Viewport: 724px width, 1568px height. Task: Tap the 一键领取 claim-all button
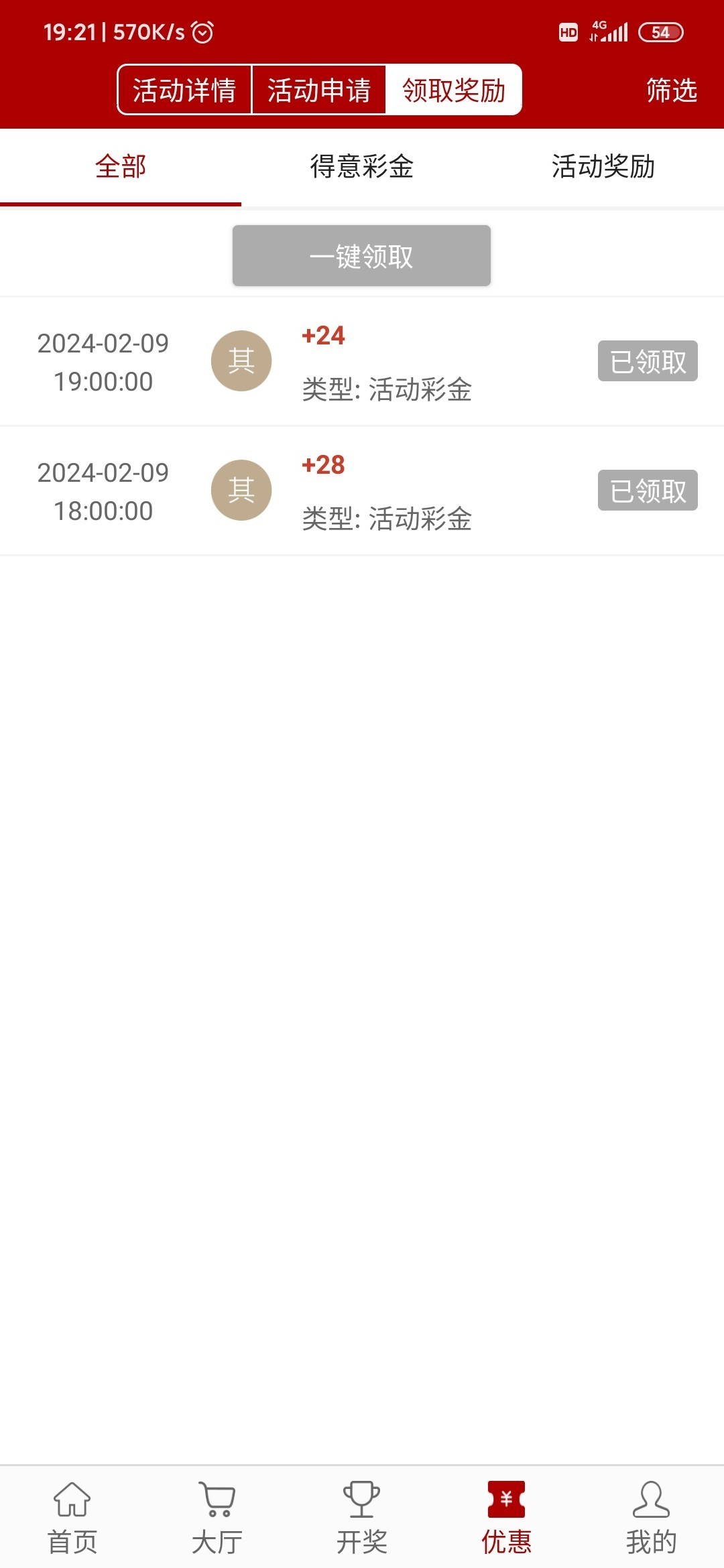(361, 256)
